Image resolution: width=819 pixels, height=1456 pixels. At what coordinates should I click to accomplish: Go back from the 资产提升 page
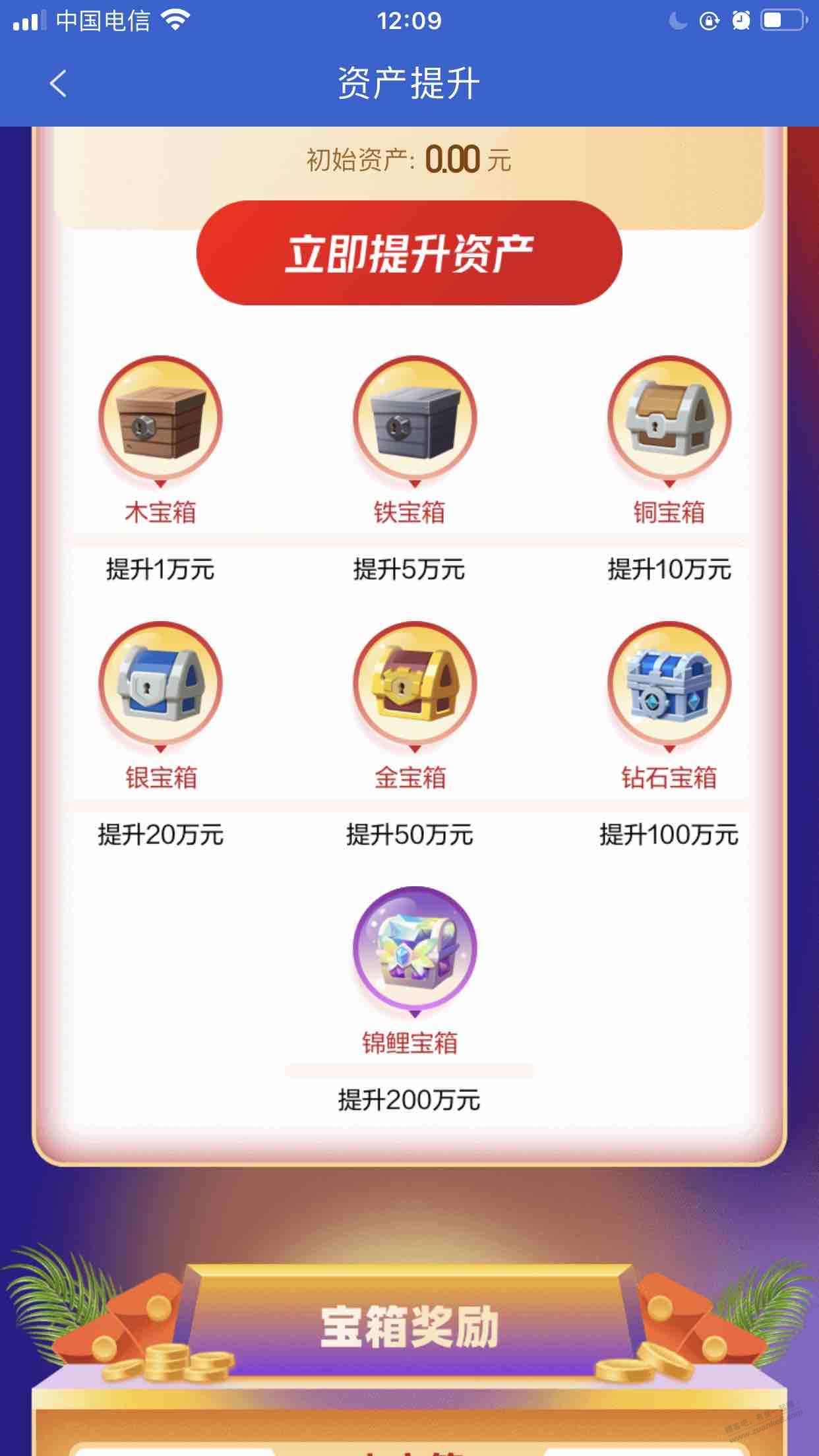(x=58, y=84)
